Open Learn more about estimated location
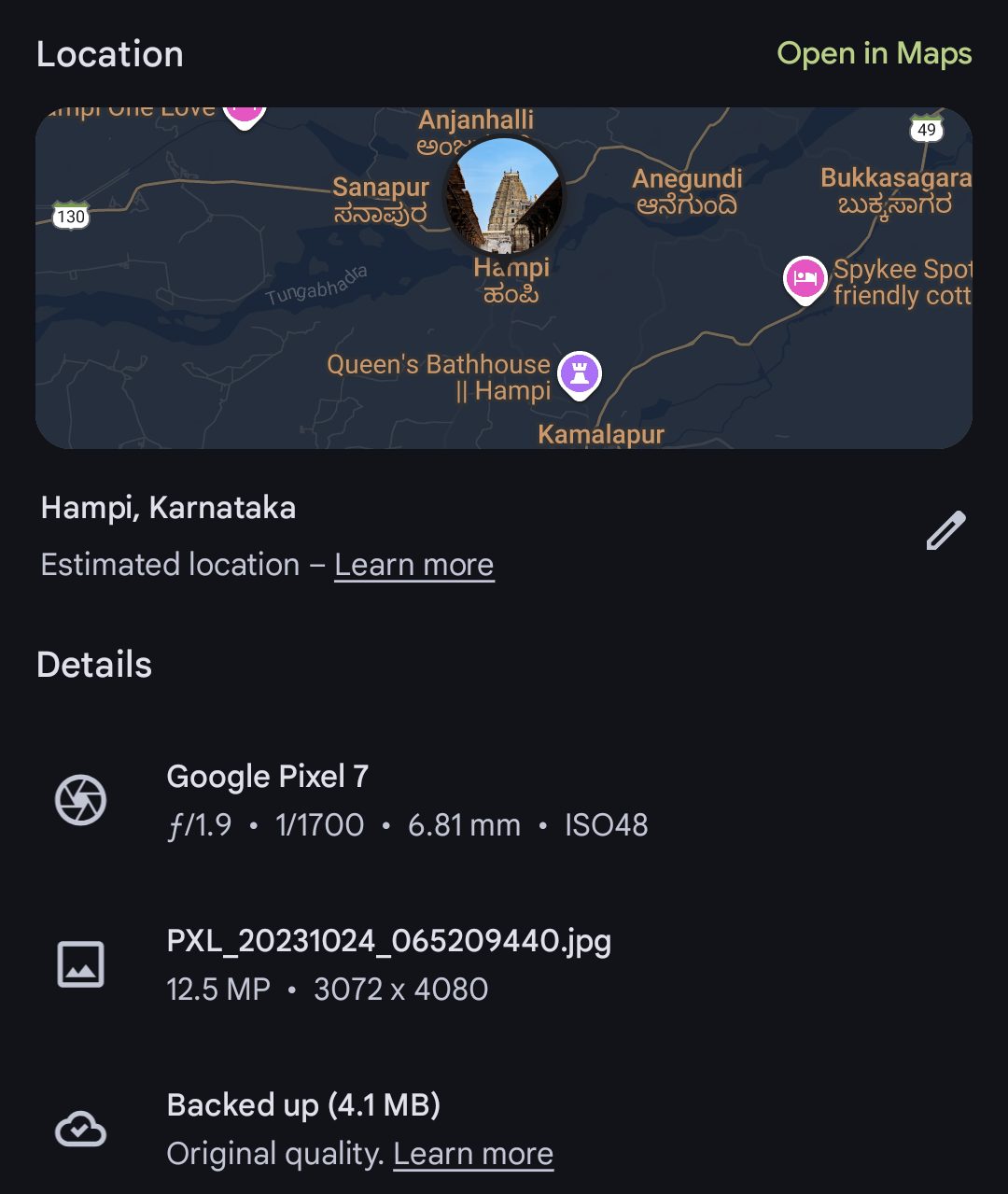The height and width of the screenshot is (1194, 1008). [413, 565]
